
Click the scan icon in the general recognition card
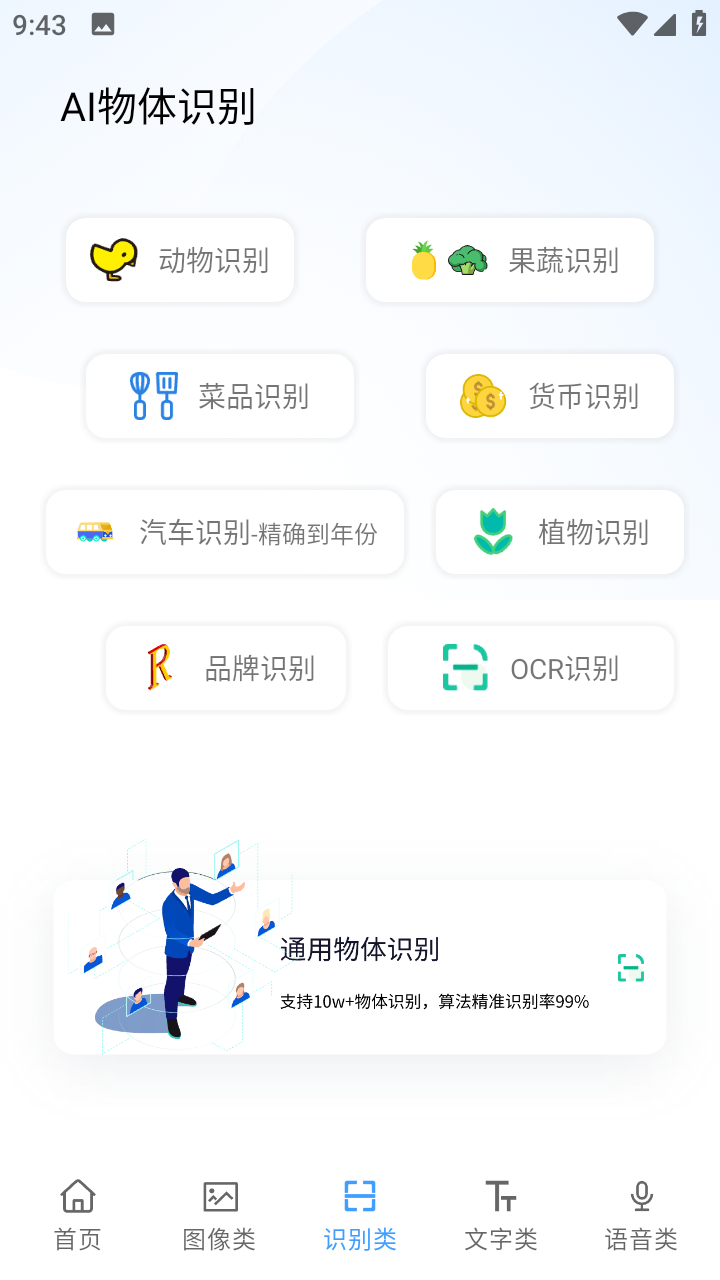coord(630,967)
